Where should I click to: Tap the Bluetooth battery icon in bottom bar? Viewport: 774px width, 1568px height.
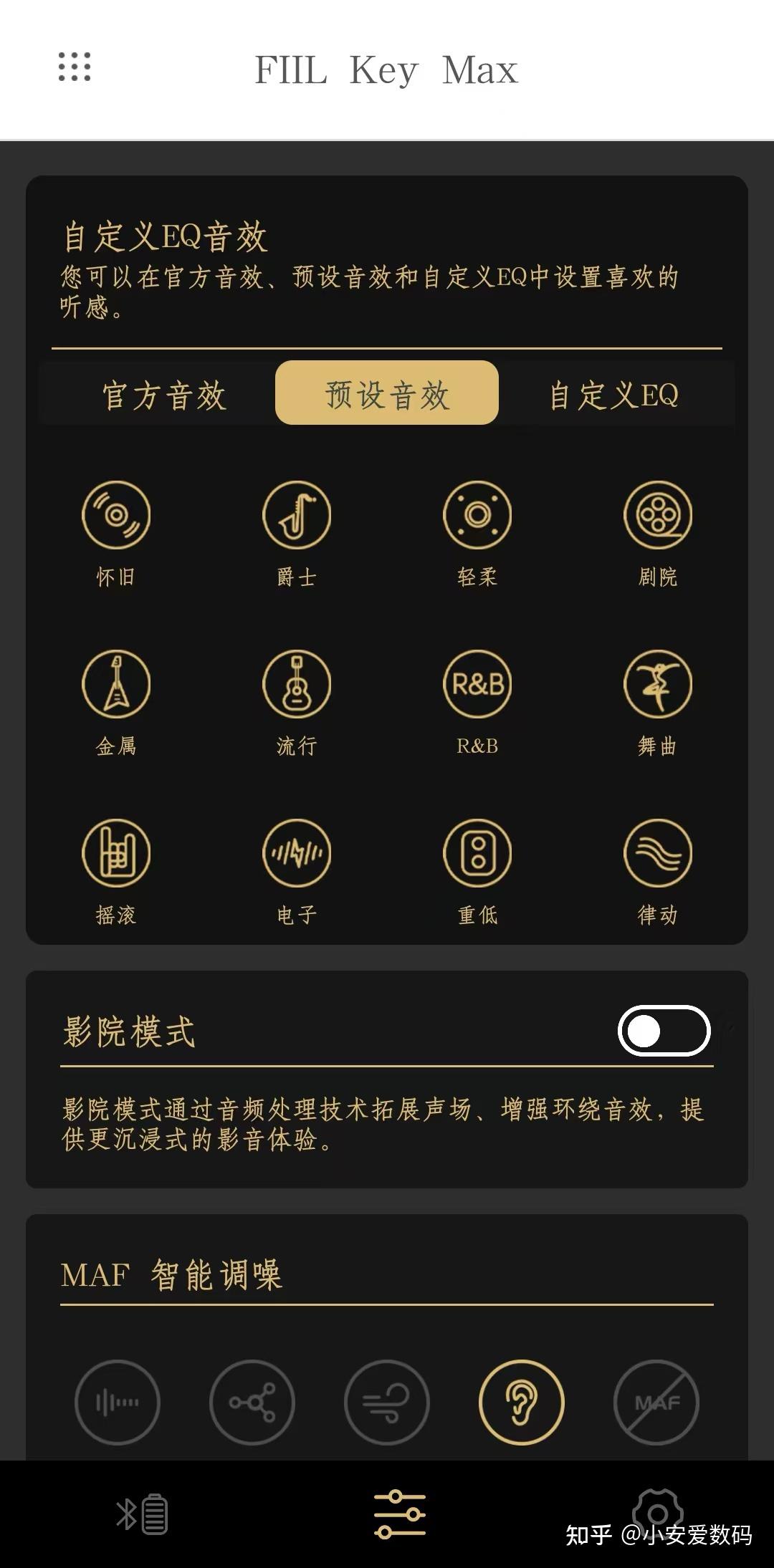[140, 1513]
